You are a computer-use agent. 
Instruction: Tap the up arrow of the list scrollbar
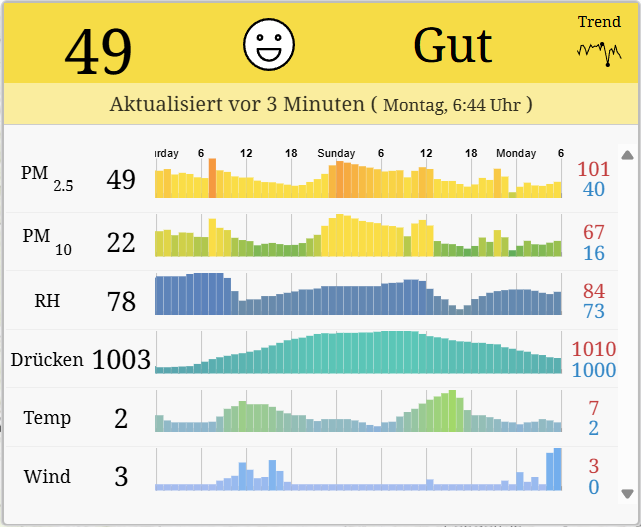coord(627,155)
